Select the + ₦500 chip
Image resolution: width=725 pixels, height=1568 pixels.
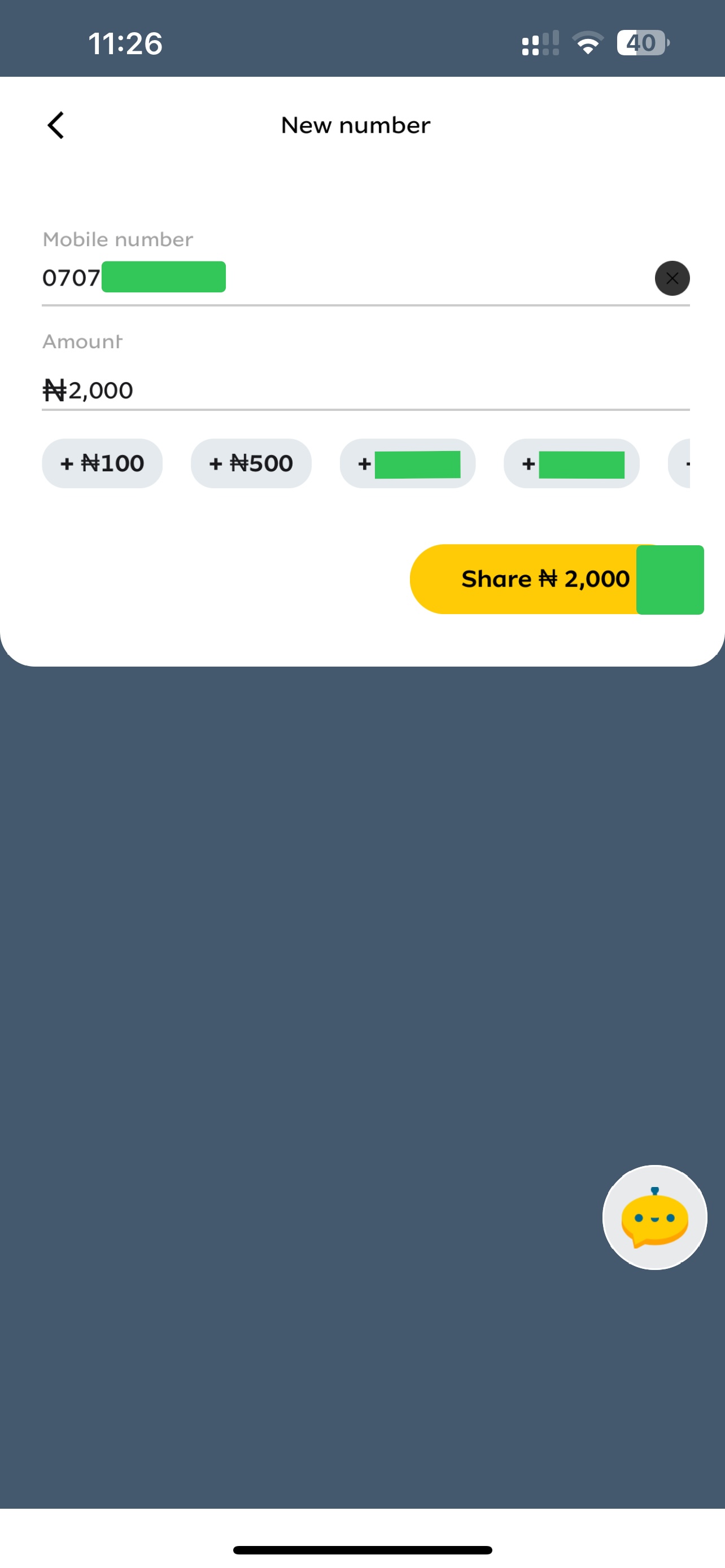(251, 463)
